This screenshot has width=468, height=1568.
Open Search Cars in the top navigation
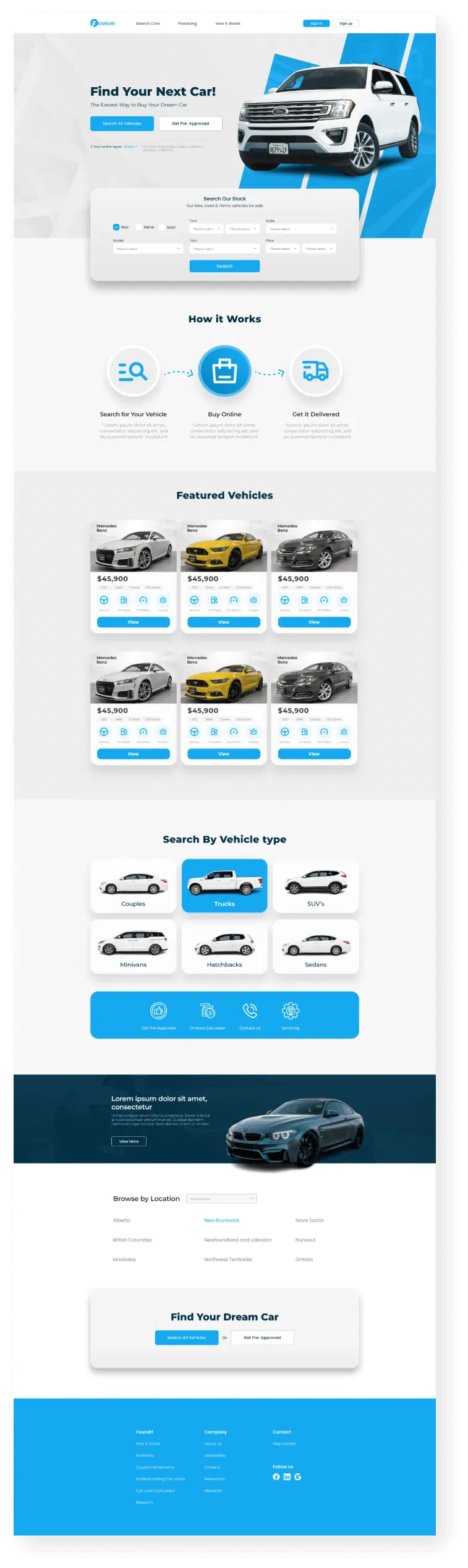click(x=148, y=24)
